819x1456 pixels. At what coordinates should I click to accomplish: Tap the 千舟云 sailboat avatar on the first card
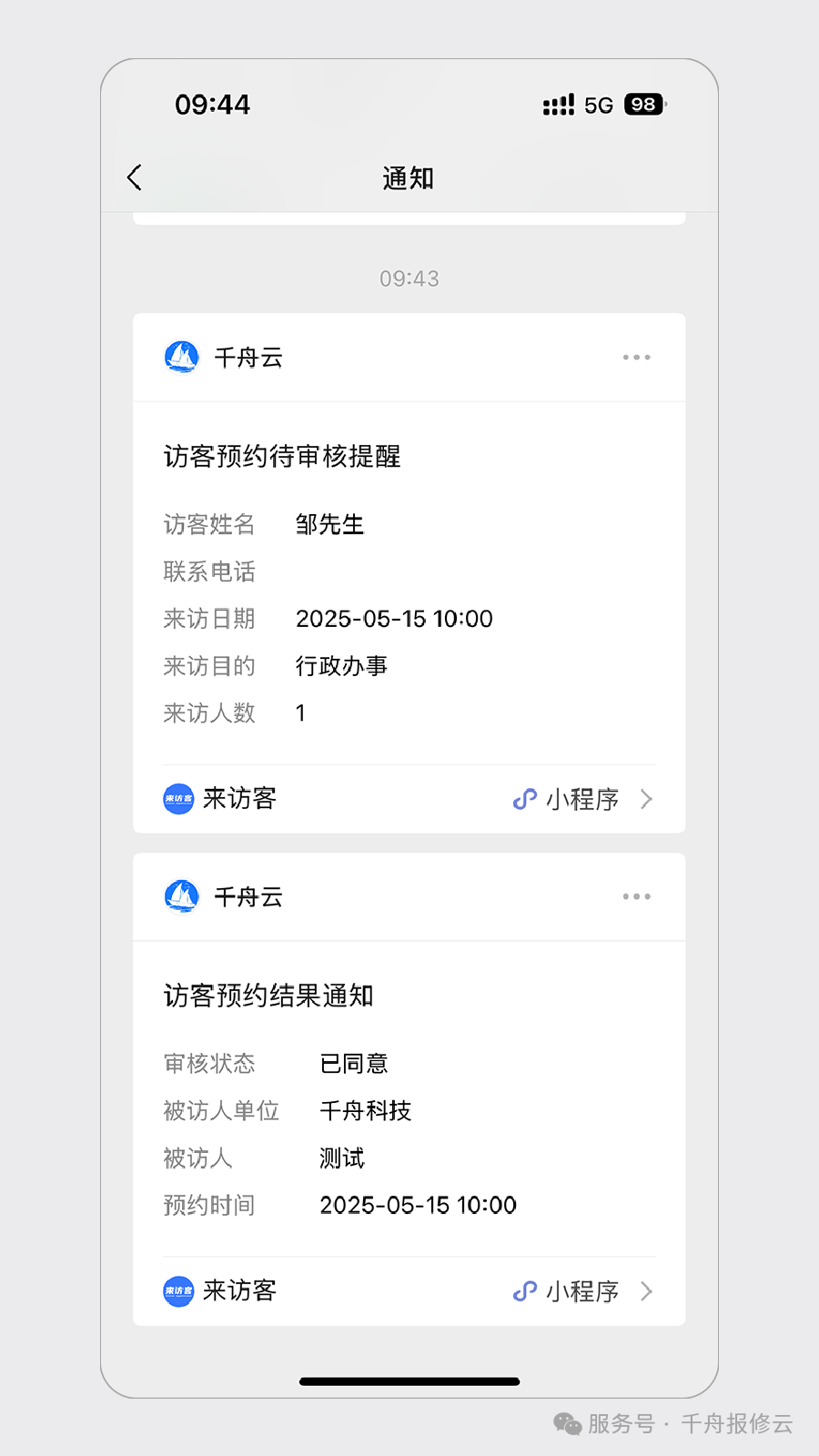click(181, 357)
